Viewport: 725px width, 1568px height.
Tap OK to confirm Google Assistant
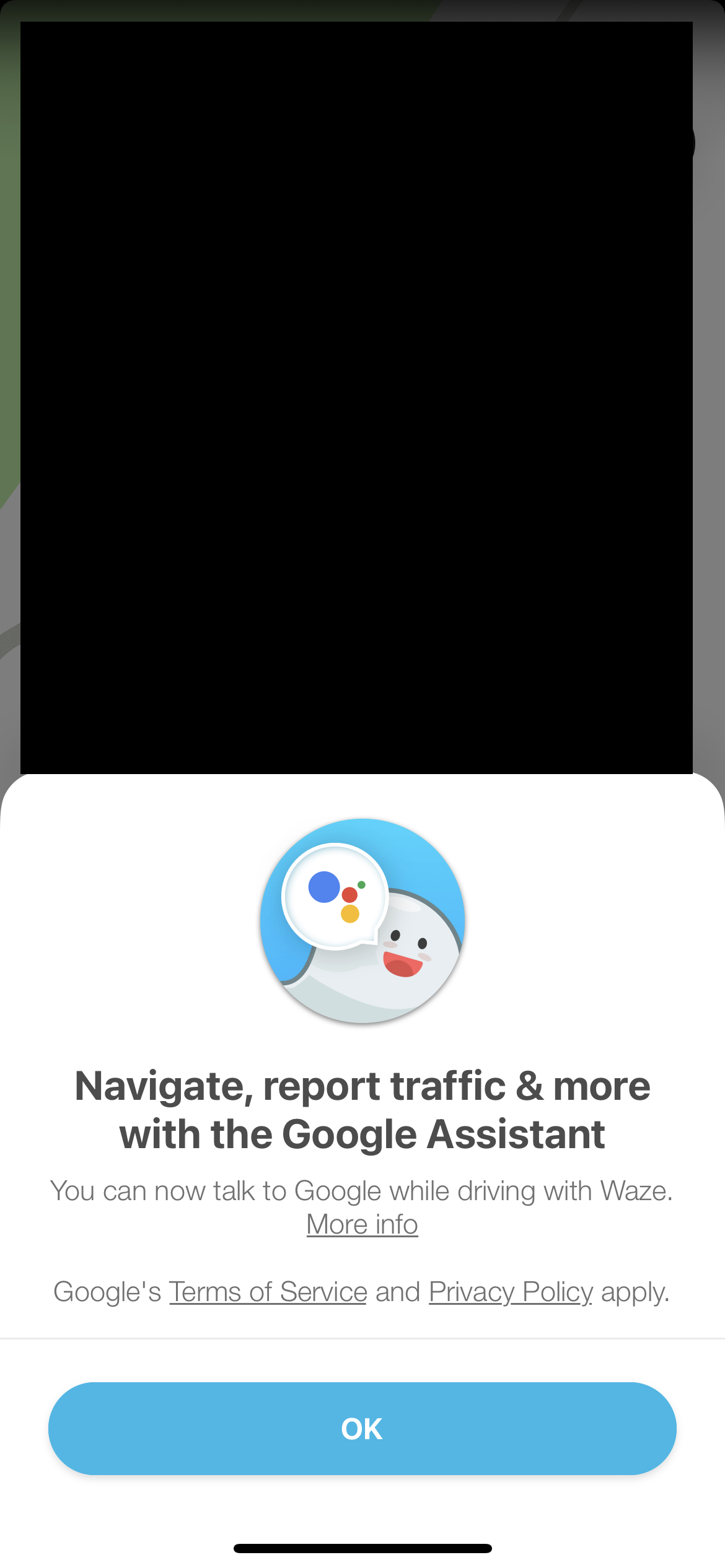click(x=362, y=1428)
